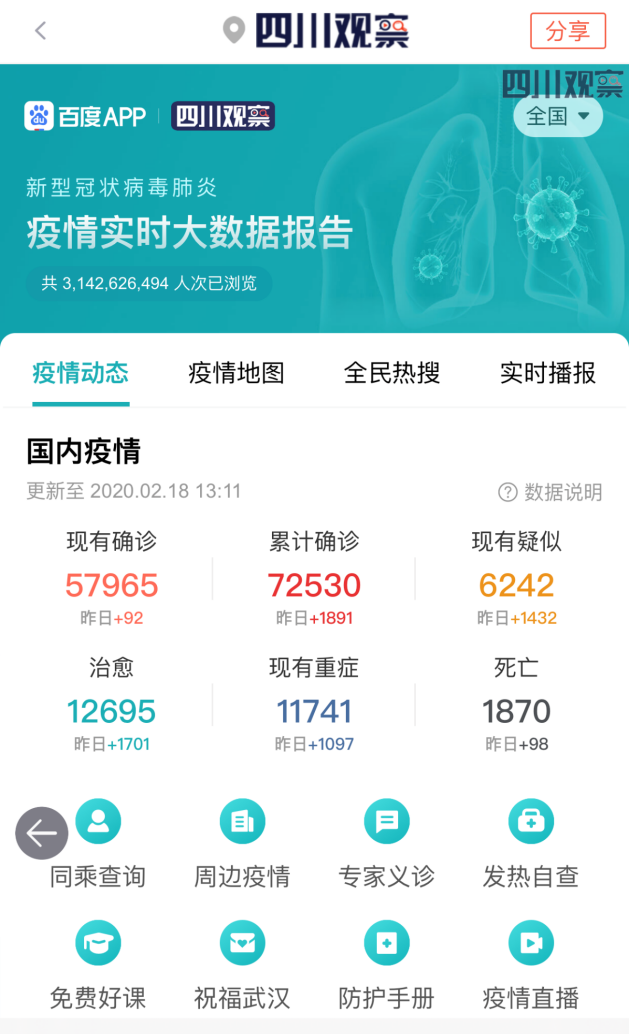The image size is (629, 1034).
Task: Switch to the 疫情地图 tab
Action: [236, 373]
